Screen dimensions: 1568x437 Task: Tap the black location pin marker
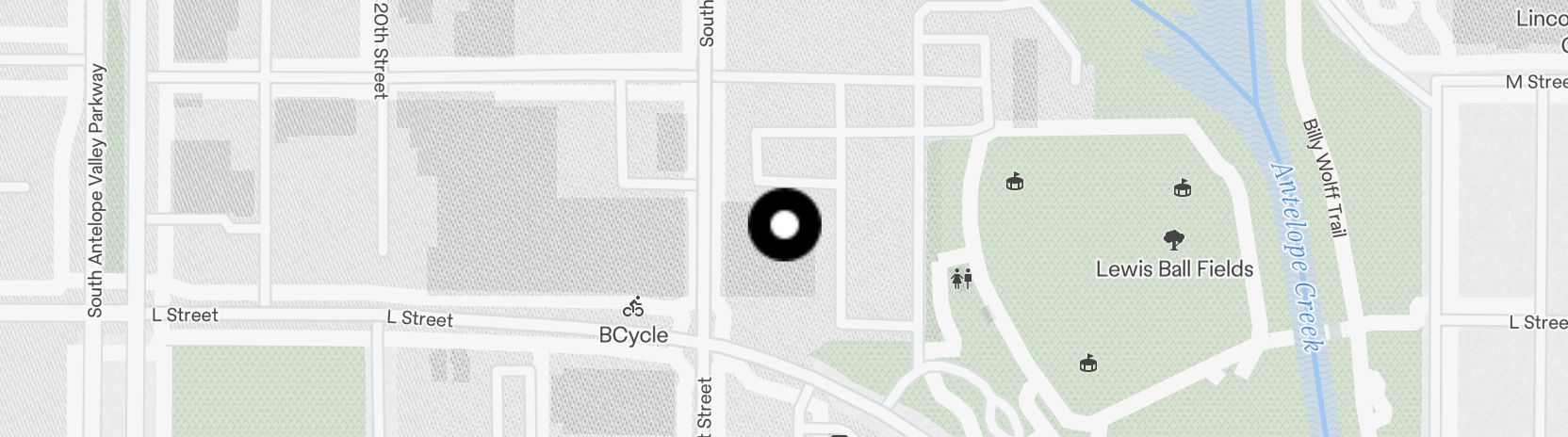(x=784, y=225)
